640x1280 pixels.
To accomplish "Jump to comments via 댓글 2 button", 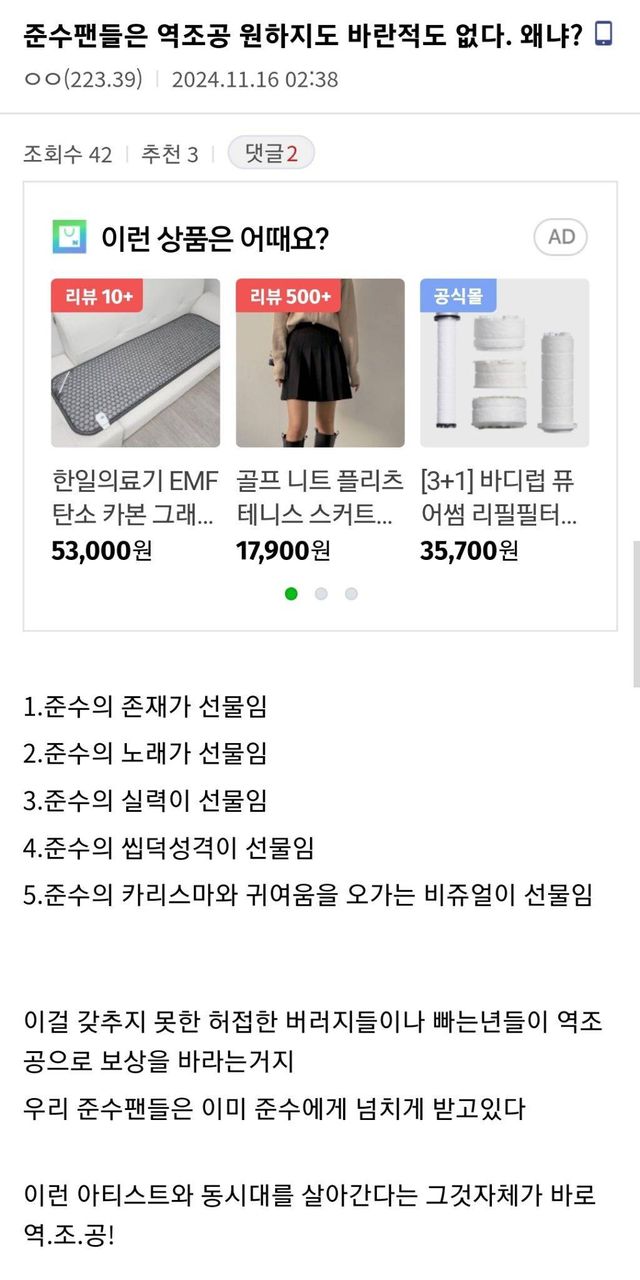I will (x=271, y=154).
